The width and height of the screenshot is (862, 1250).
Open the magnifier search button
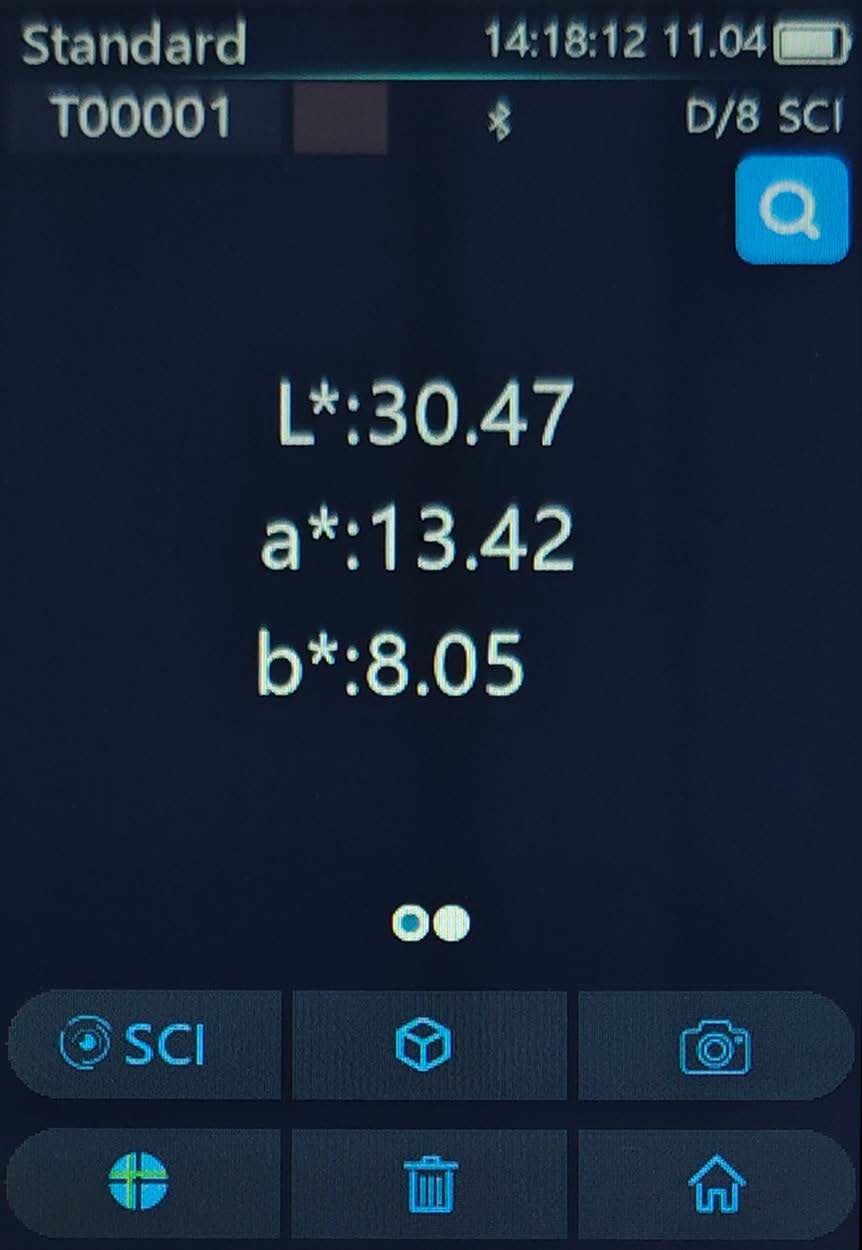791,210
